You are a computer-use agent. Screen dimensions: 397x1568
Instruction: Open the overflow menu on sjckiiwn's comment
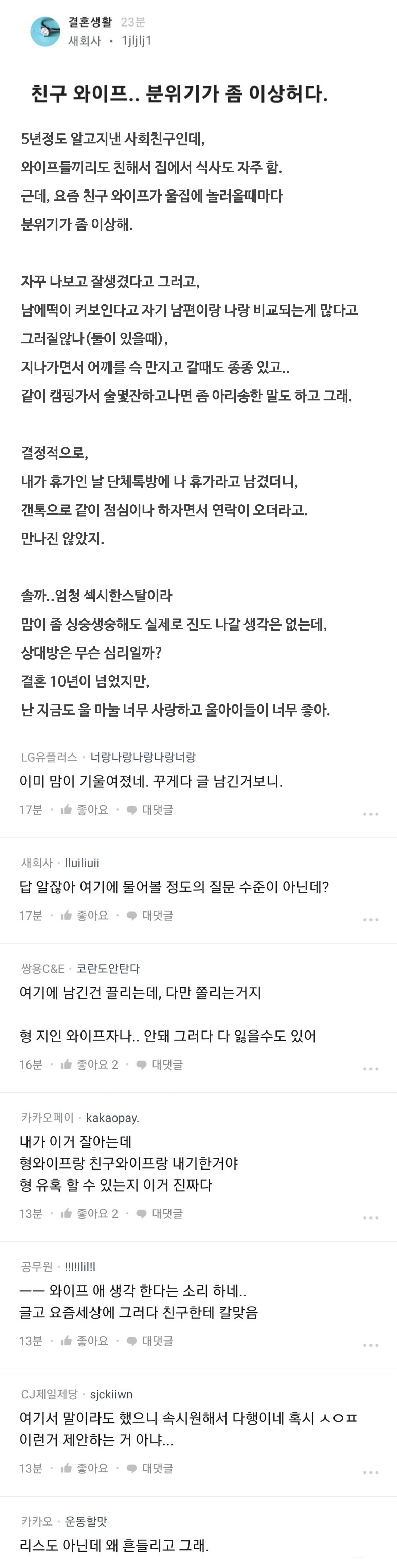[370, 1472]
